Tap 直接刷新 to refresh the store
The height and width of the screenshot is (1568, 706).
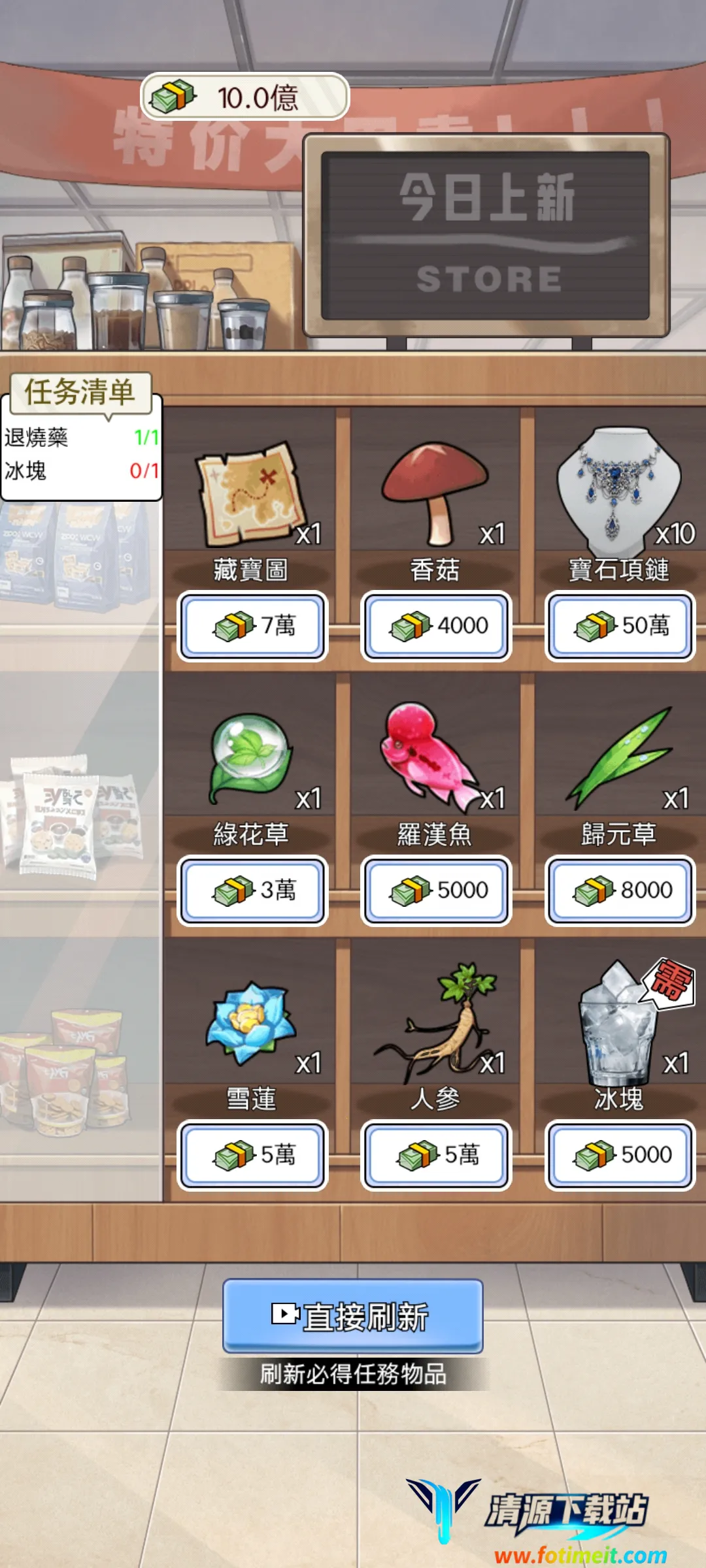[x=353, y=1316]
